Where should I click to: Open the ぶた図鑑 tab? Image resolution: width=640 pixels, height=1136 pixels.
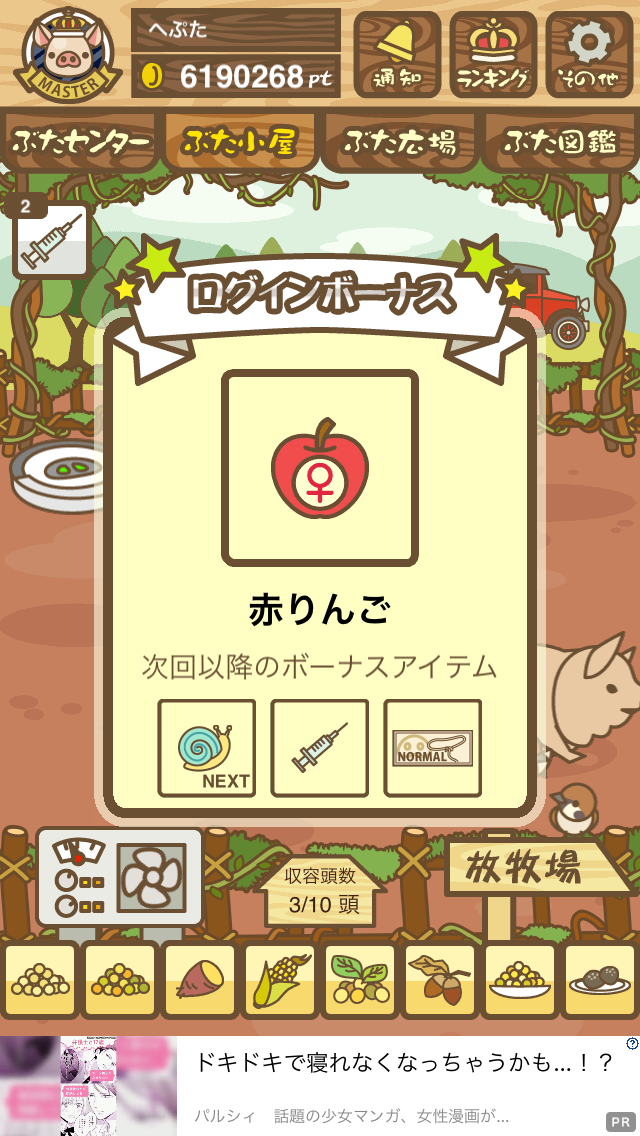click(x=561, y=141)
